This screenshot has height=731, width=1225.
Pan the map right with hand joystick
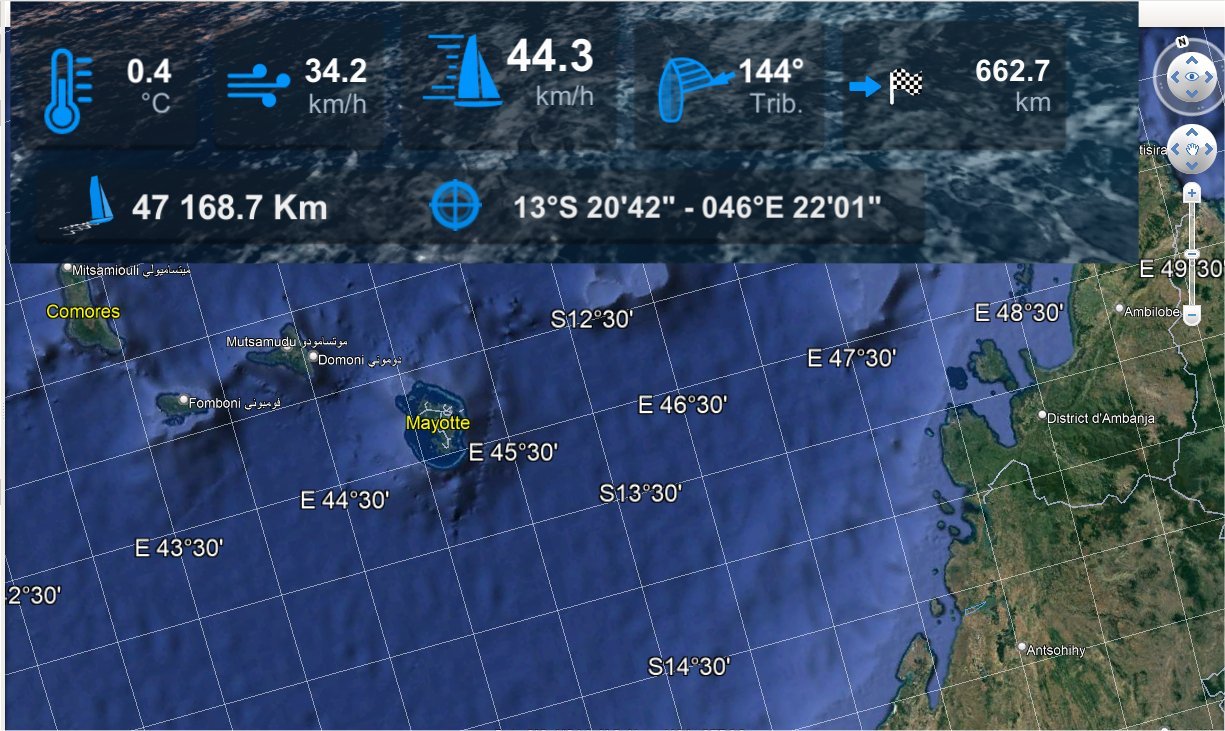coord(1208,150)
